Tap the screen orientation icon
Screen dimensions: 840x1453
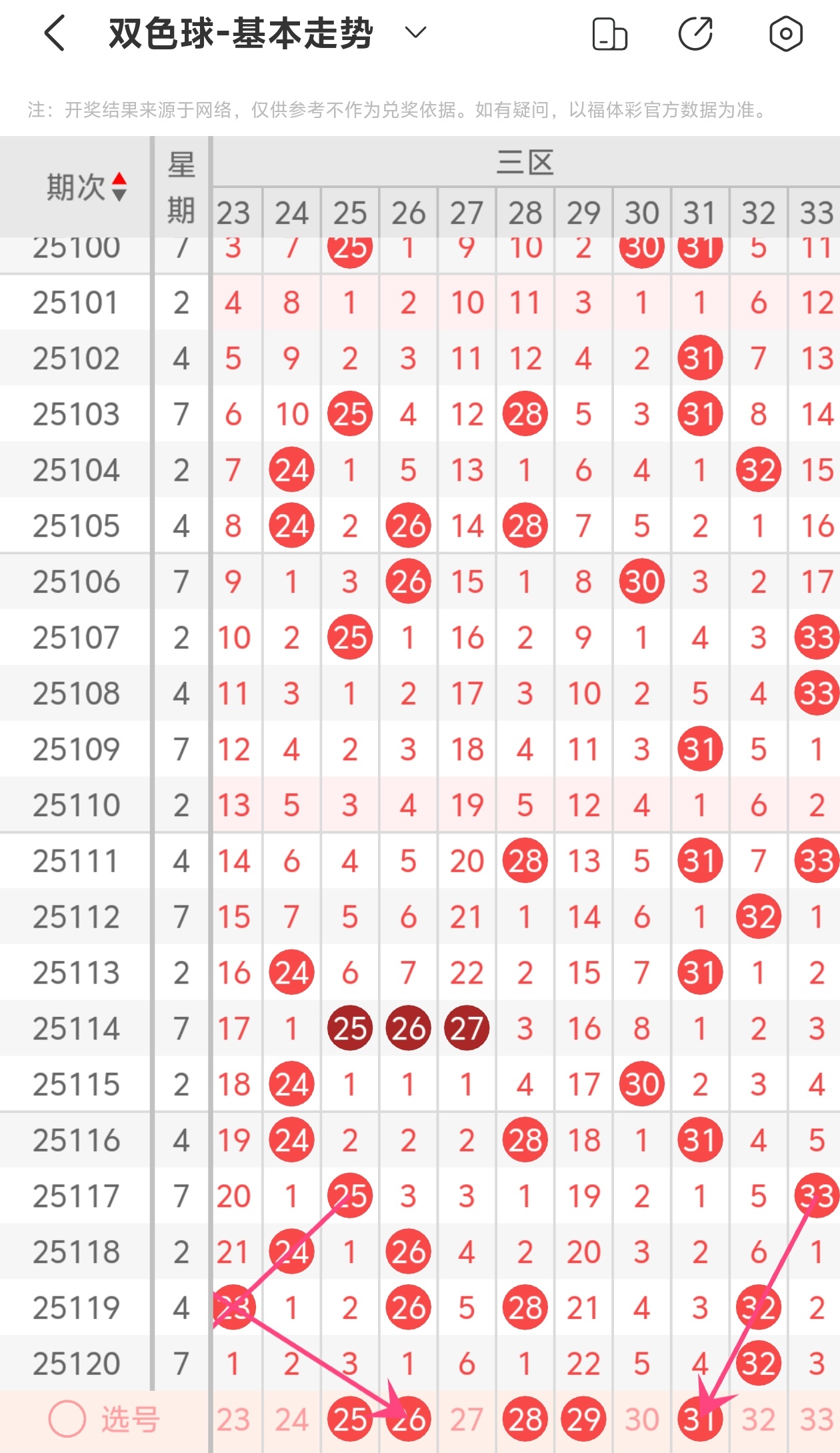click(609, 34)
